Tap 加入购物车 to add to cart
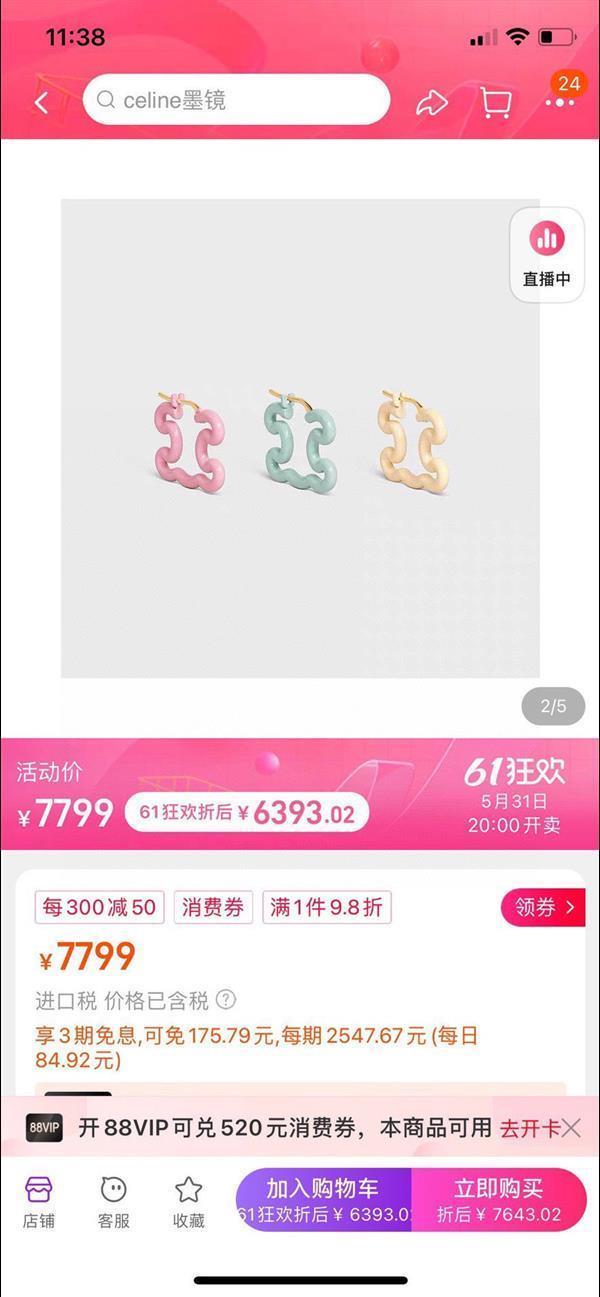Viewport: 600px width, 1297px height. (323, 1199)
